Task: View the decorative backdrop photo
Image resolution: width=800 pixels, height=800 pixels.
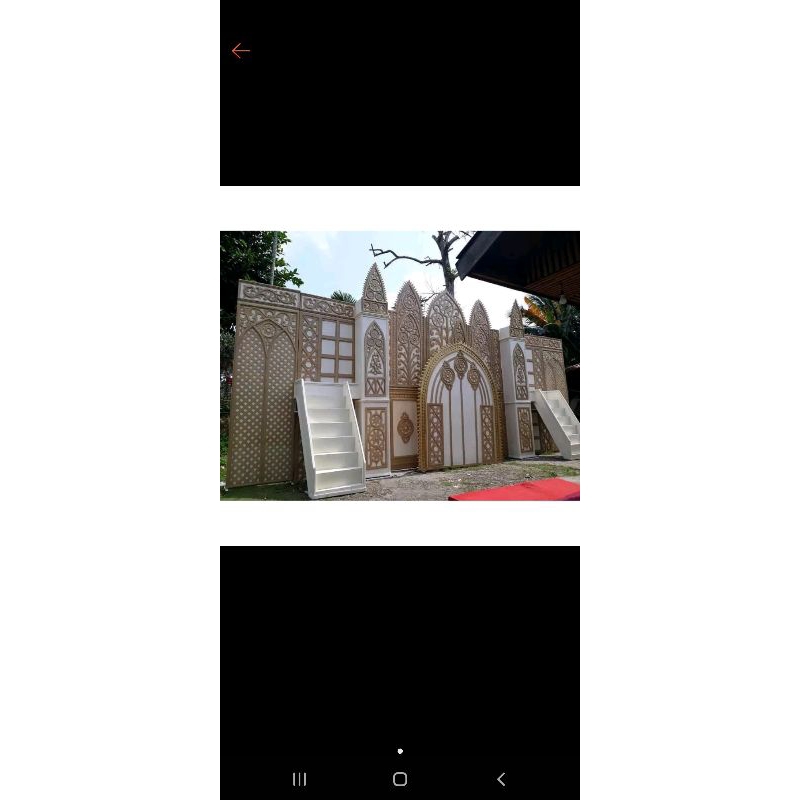Action: 400,366
